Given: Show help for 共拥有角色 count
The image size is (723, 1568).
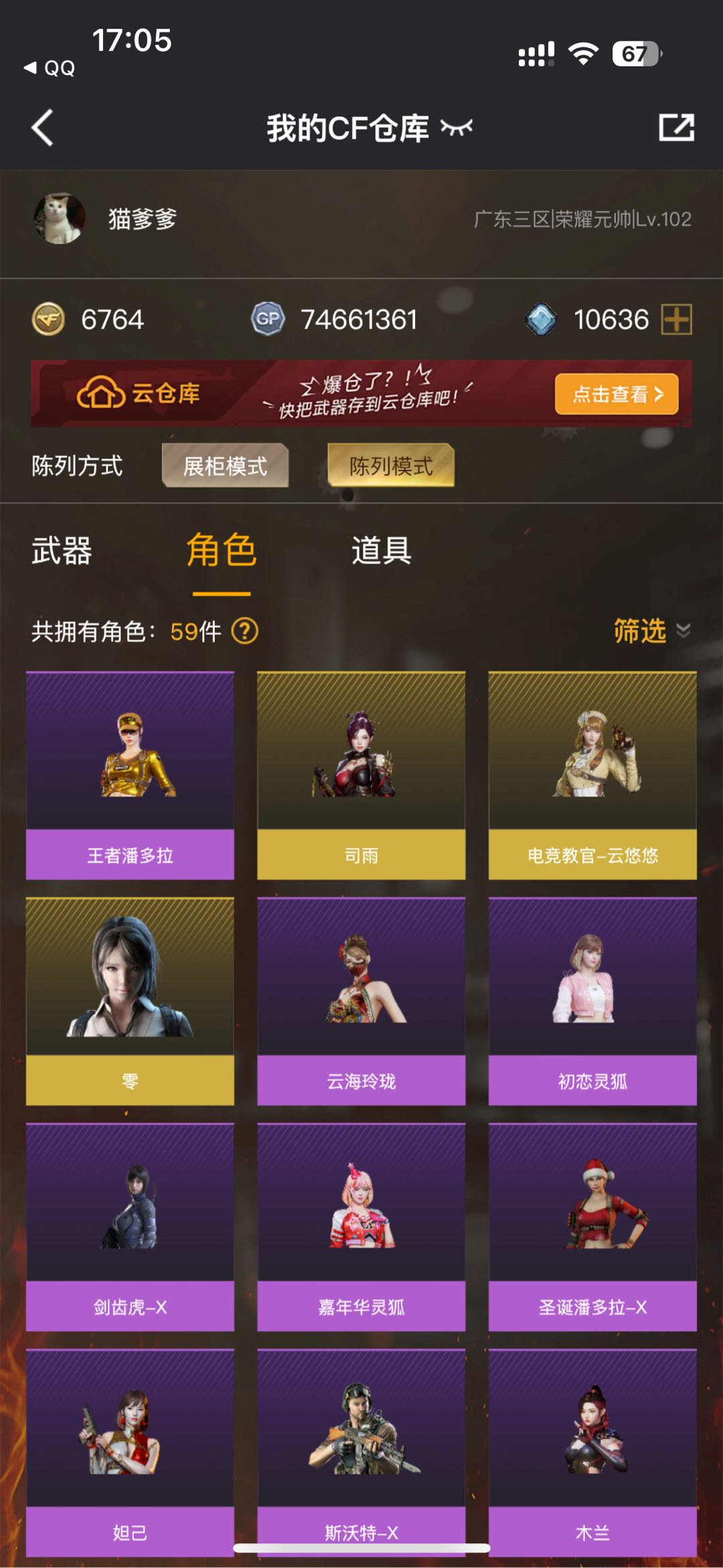Looking at the screenshot, I should pos(244,631).
